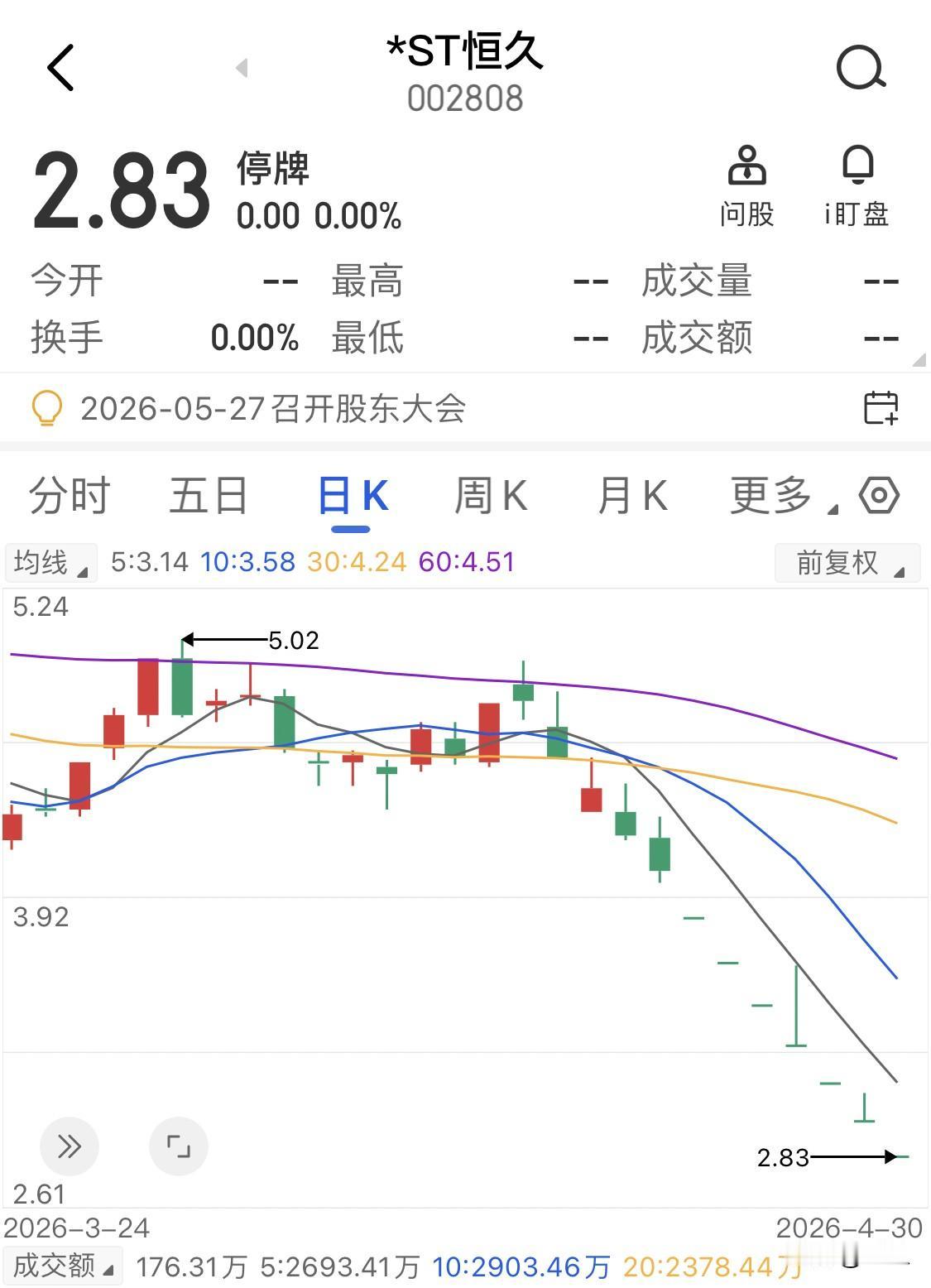
Task: Switch to the 周K chart tab
Action: pos(491,496)
